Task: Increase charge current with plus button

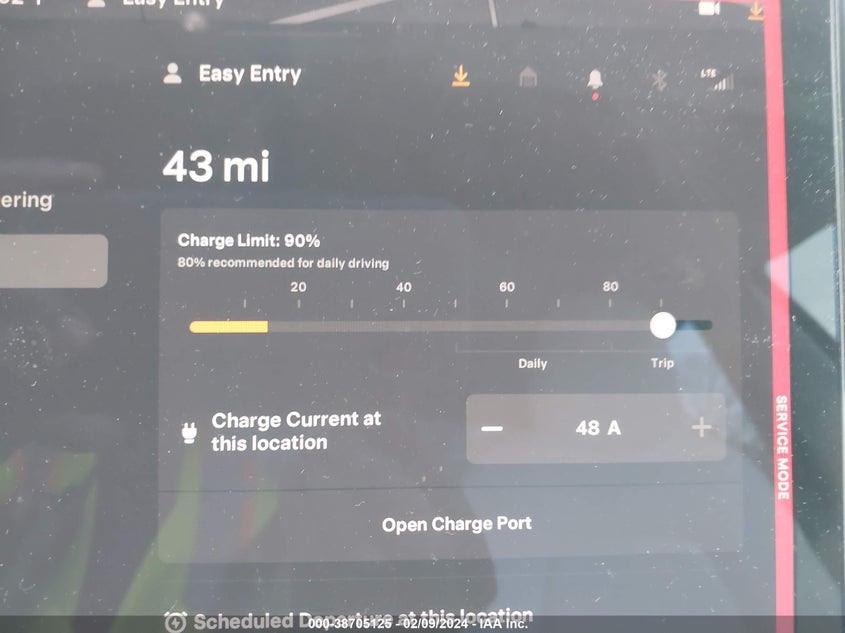Action: click(x=701, y=428)
